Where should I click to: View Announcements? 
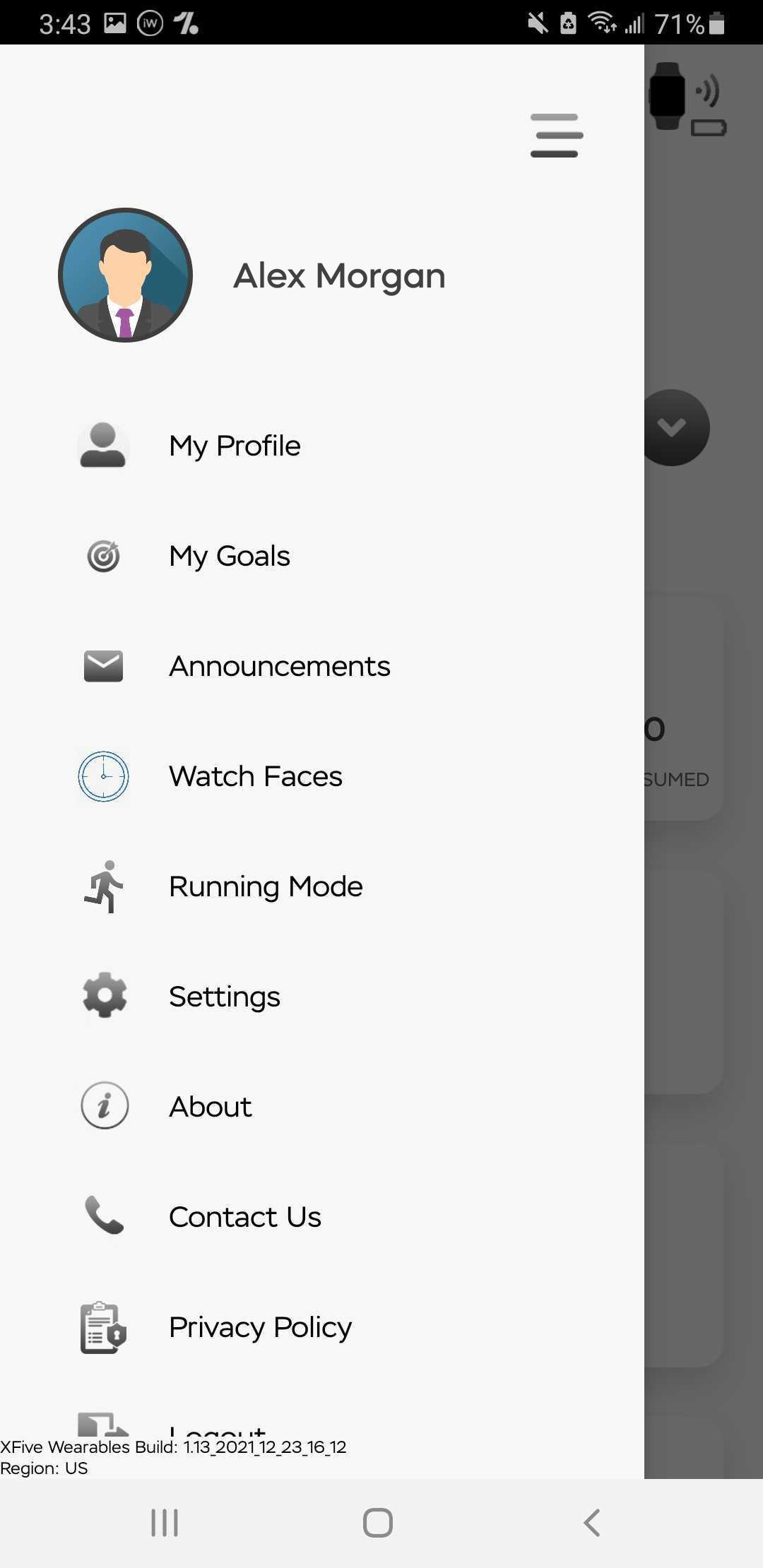click(279, 666)
